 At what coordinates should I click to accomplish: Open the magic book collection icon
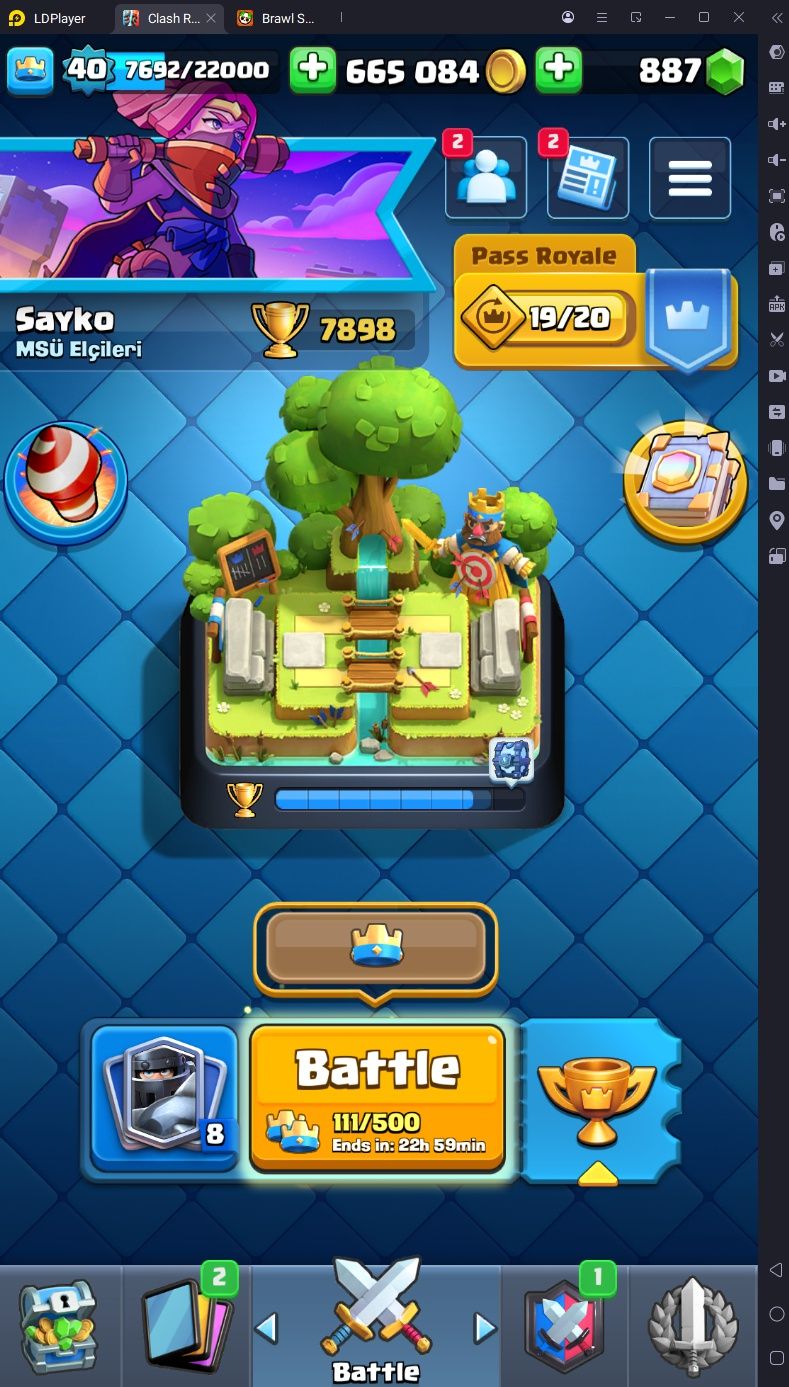(685, 483)
